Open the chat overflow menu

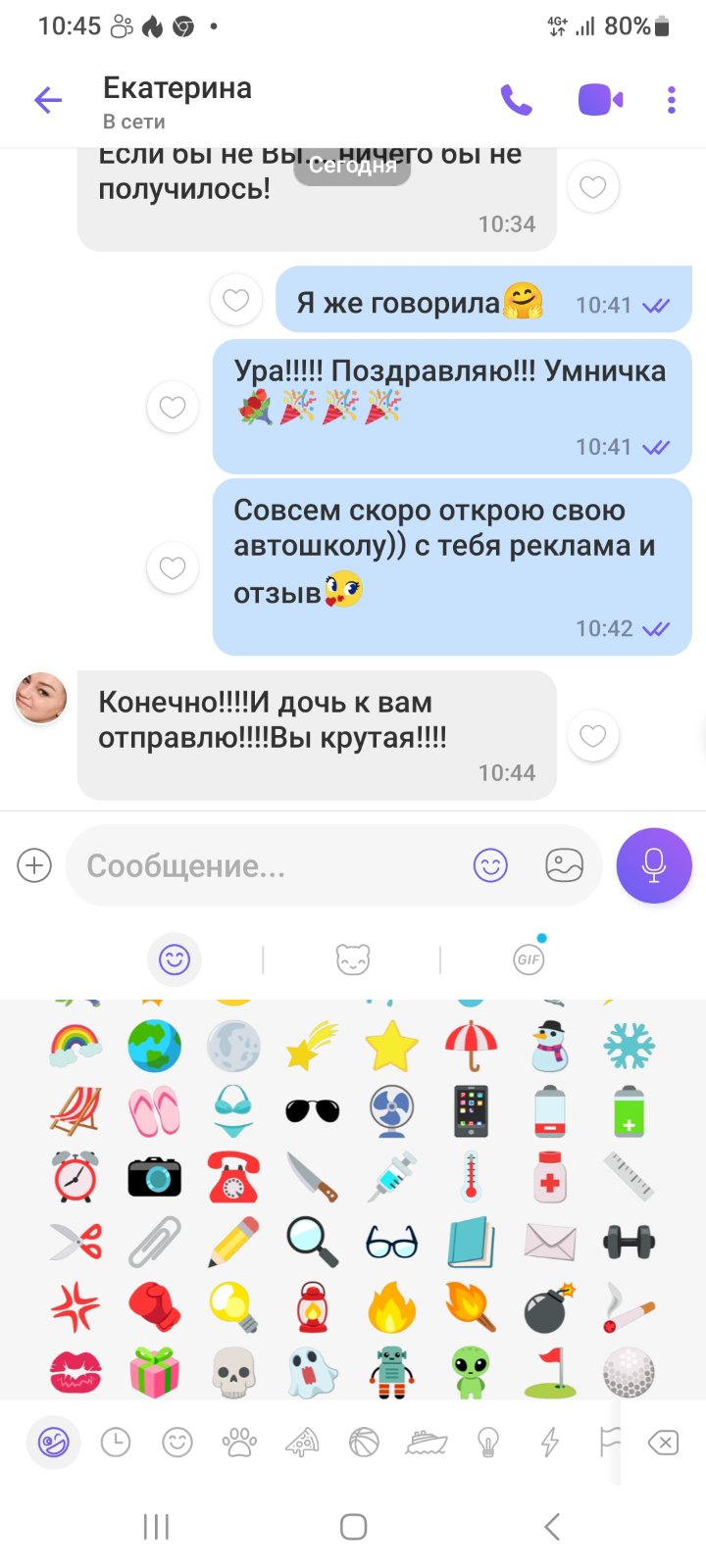672,100
